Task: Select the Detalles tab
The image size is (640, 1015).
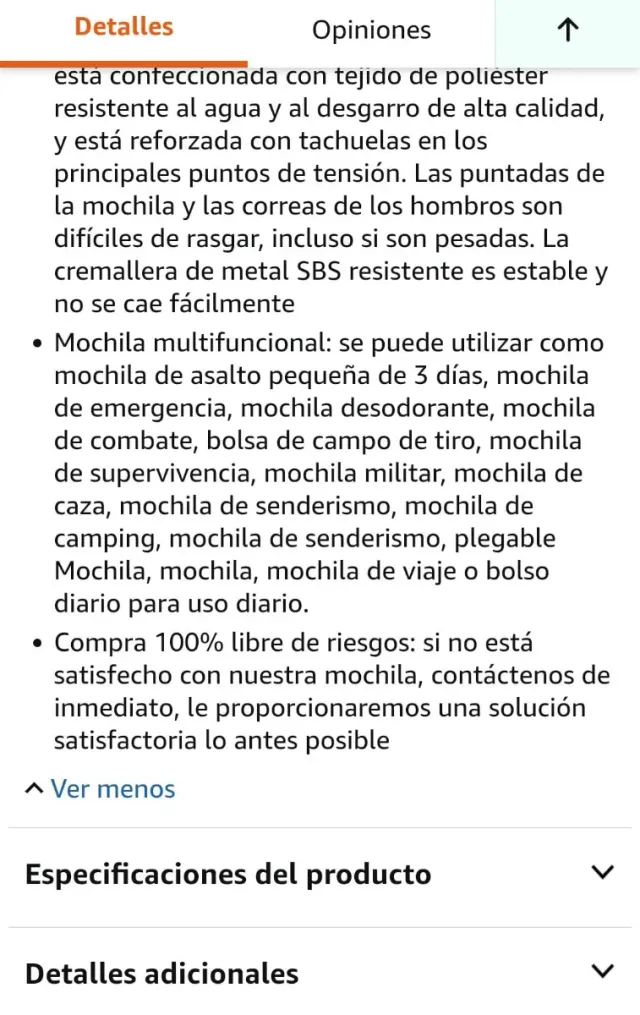Action: [124, 28]
